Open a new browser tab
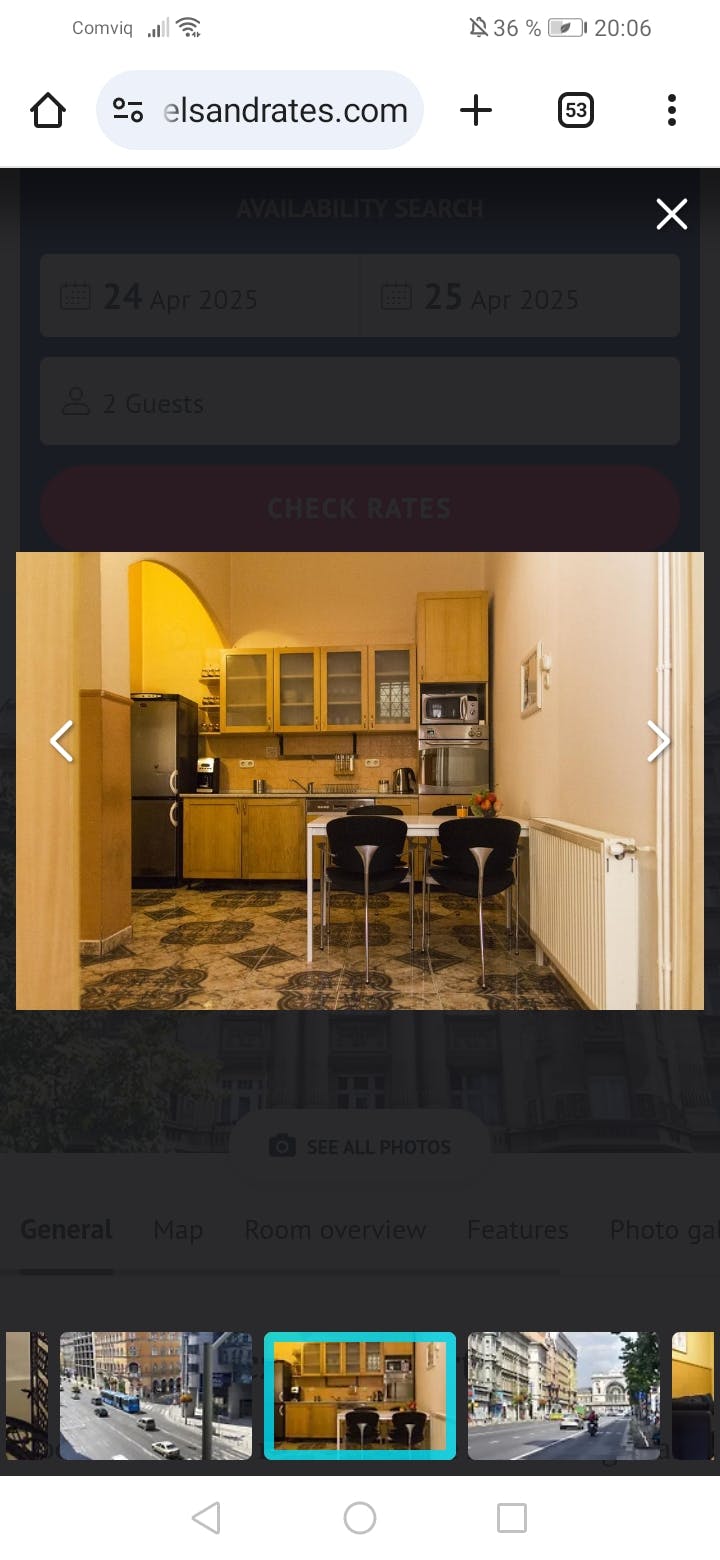This screenshot has width=720, height=1560. (x=476, y=110)
